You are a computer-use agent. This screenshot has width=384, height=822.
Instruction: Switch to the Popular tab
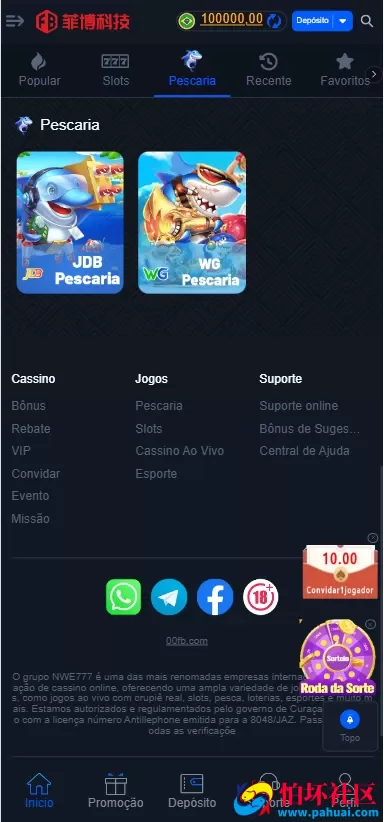(x=39, y=70)
